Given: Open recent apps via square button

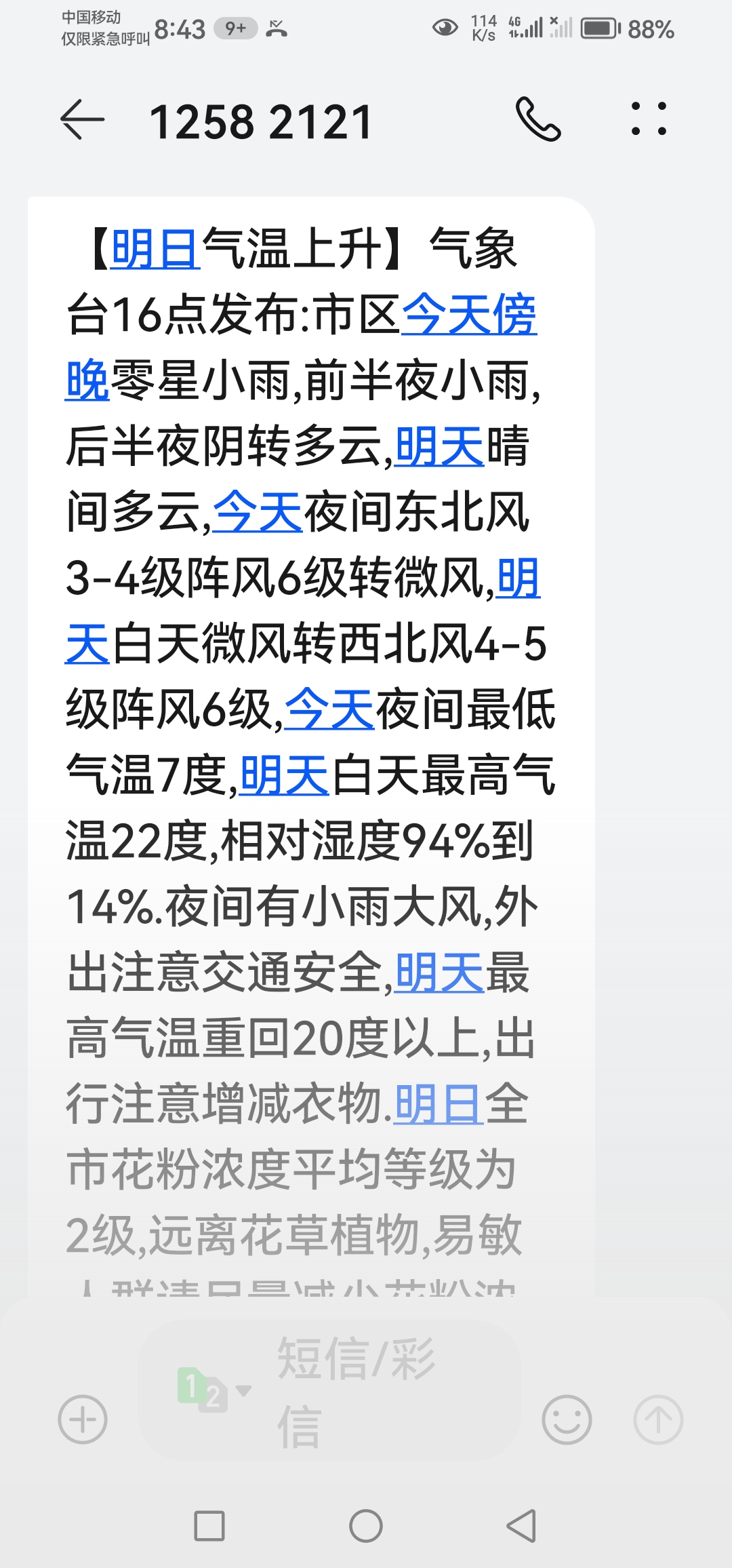Looking at the screenshot, I should coord(209,1527).
